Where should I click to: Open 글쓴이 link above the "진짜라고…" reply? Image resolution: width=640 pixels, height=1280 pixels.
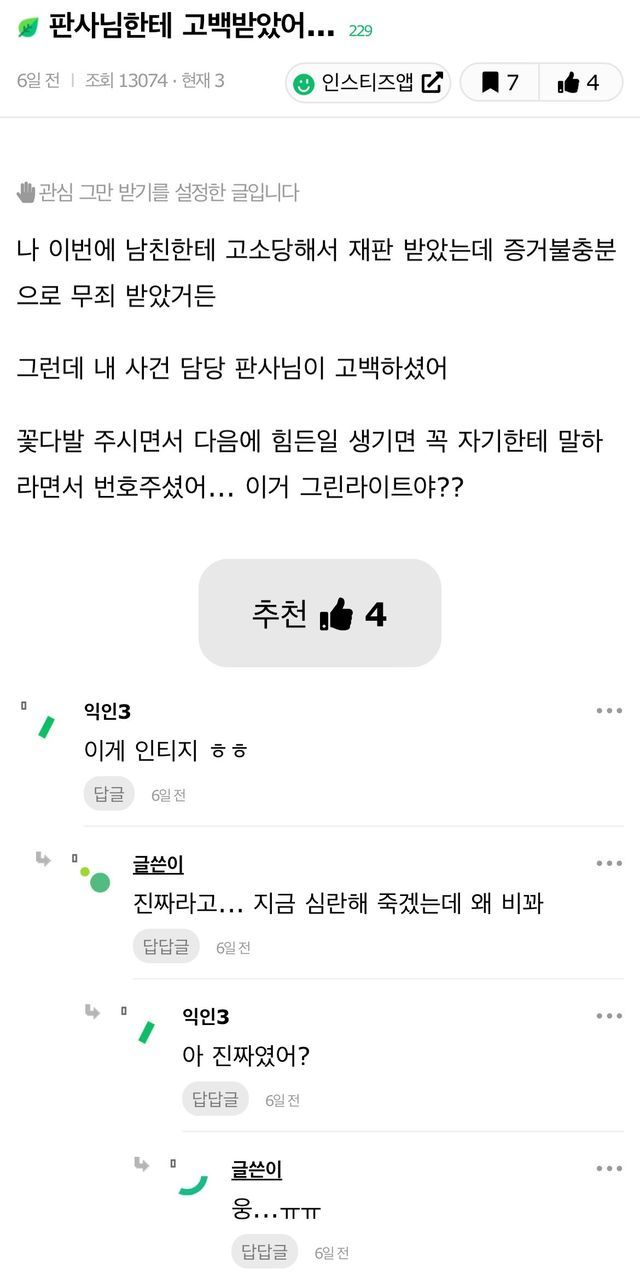(158, 864)
